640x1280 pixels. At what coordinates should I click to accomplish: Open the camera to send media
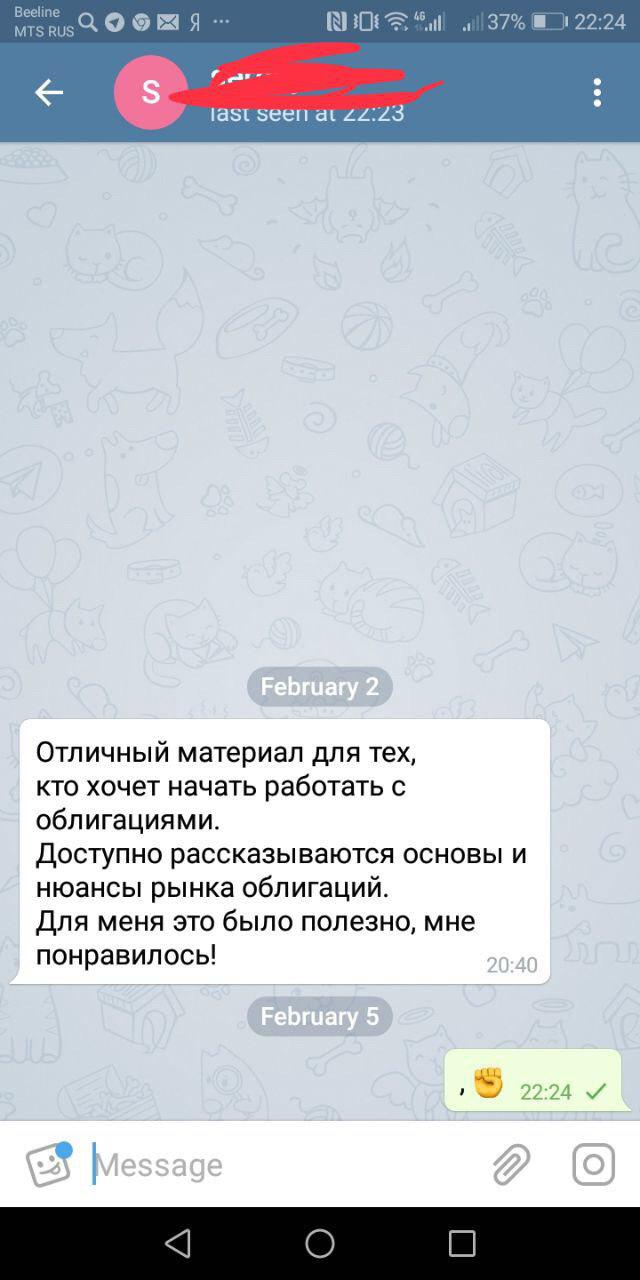[x=593, y=1165]
